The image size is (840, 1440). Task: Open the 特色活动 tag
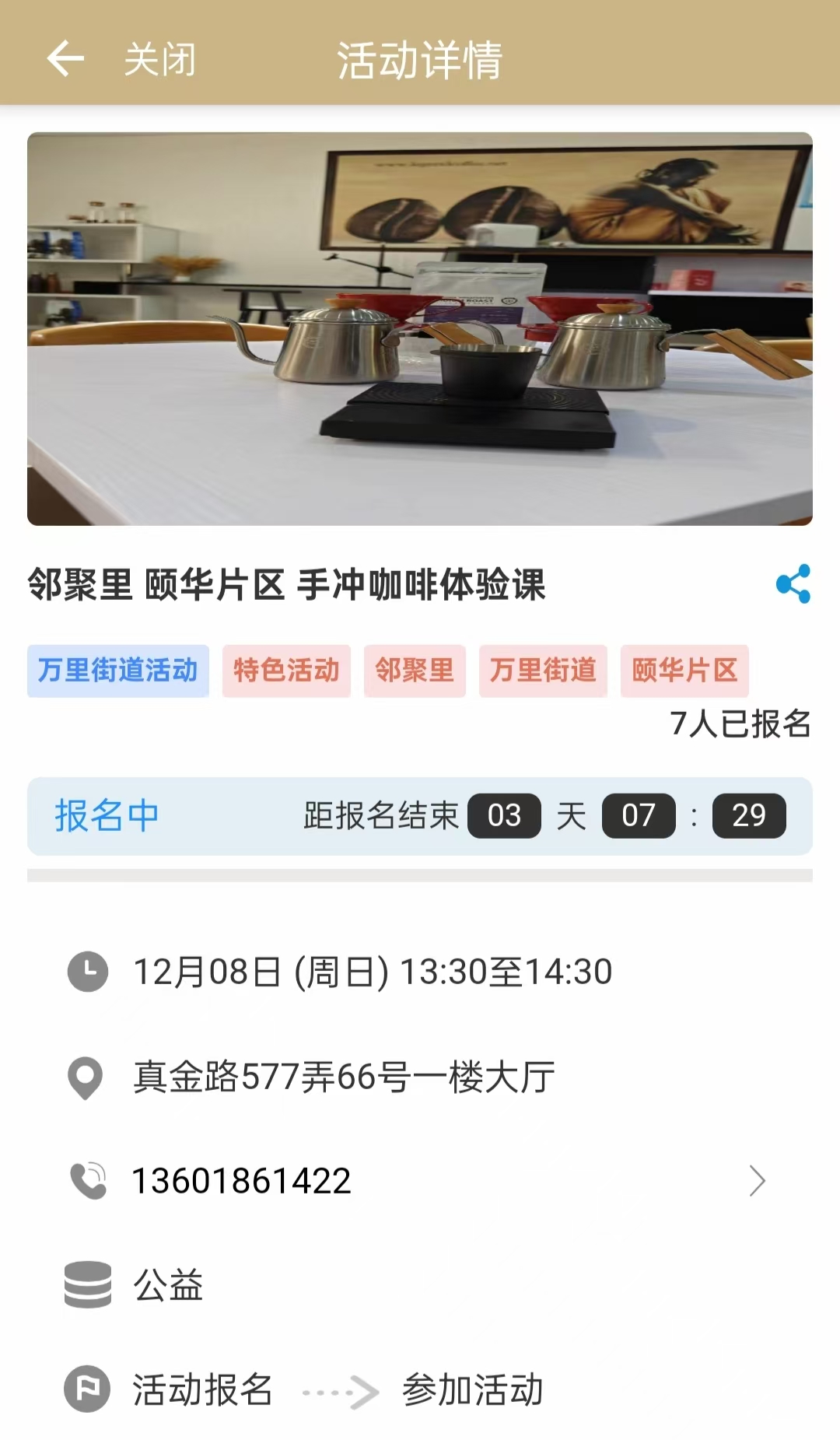click(x=286, y=671)
